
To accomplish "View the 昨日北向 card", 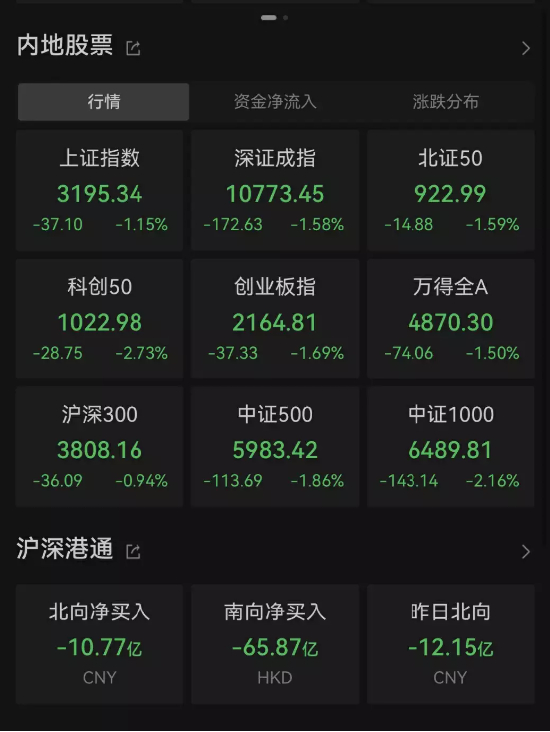I will click(x=451, y=644).
